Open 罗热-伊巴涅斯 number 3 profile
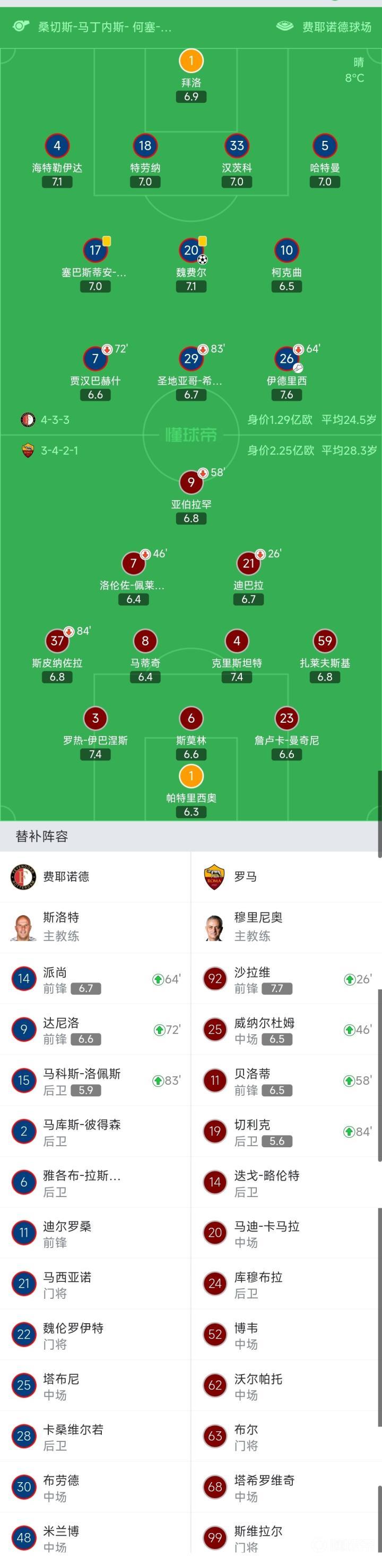This screenshot has height=1568, width=382. point(95,718)
